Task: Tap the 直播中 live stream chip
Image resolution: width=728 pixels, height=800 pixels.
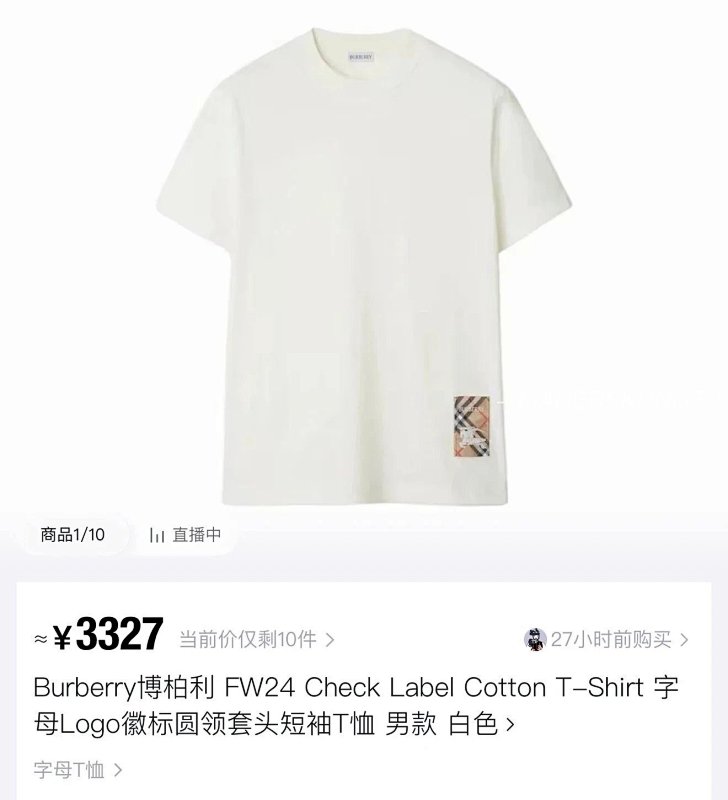Action: pos(186,535)
